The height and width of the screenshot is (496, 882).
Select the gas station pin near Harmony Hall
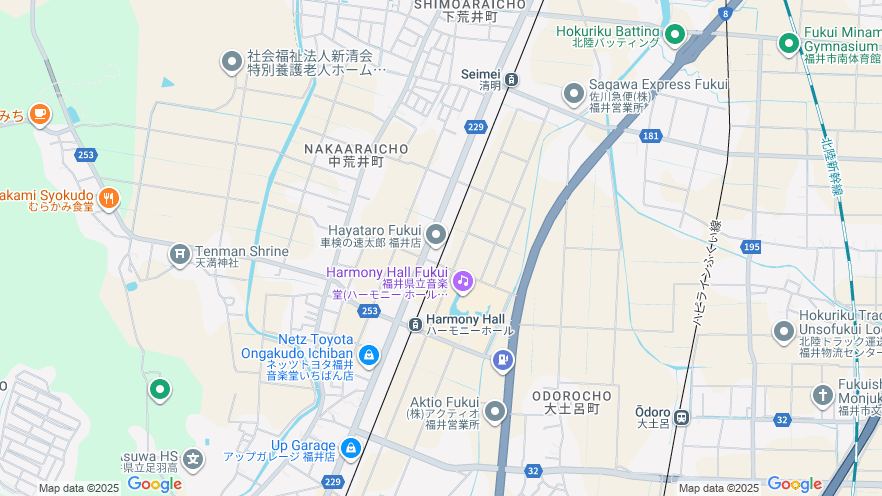[x=503, y=359]
